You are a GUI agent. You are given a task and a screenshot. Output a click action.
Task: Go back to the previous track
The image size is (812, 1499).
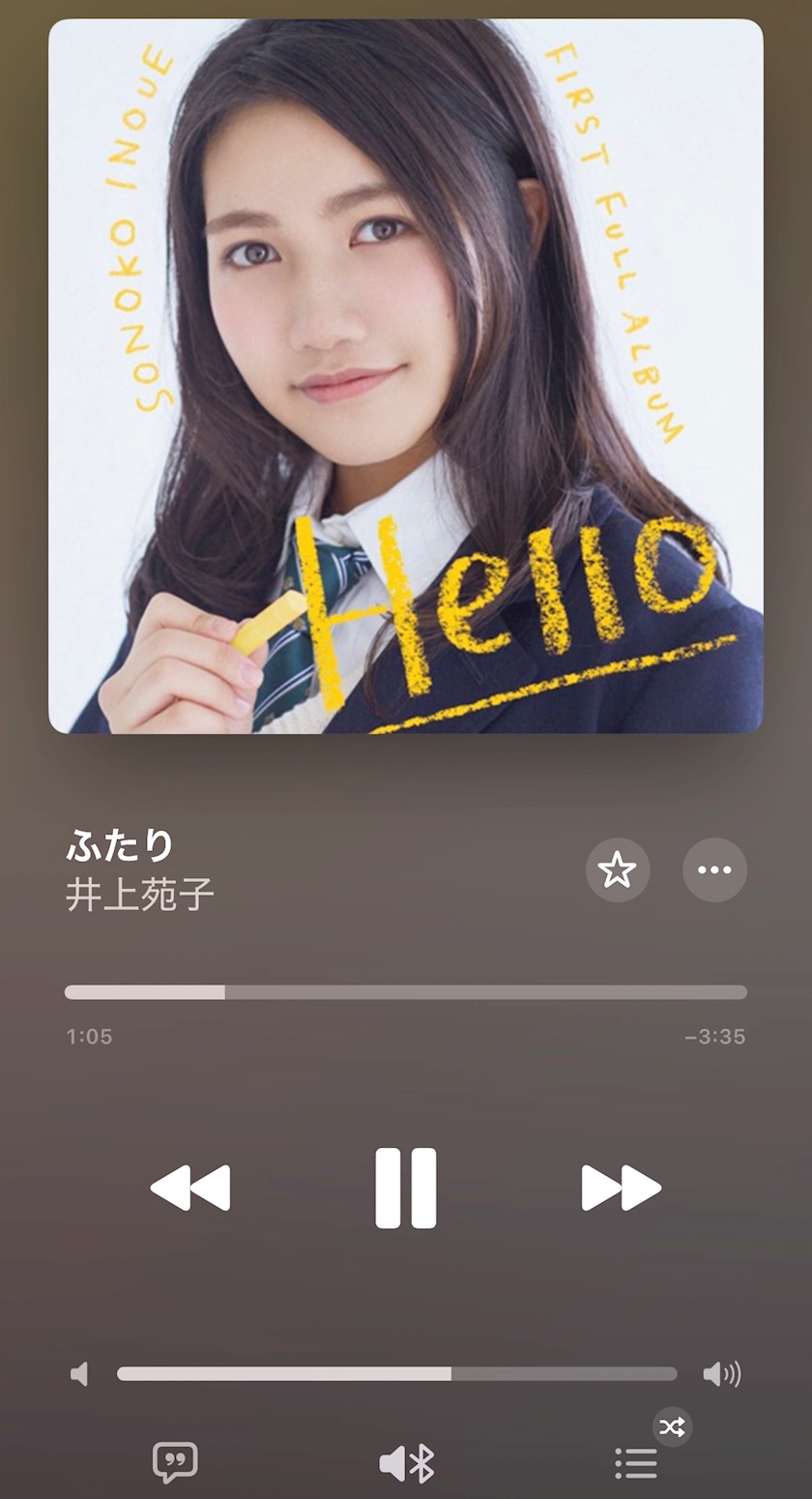(190, 1188)
